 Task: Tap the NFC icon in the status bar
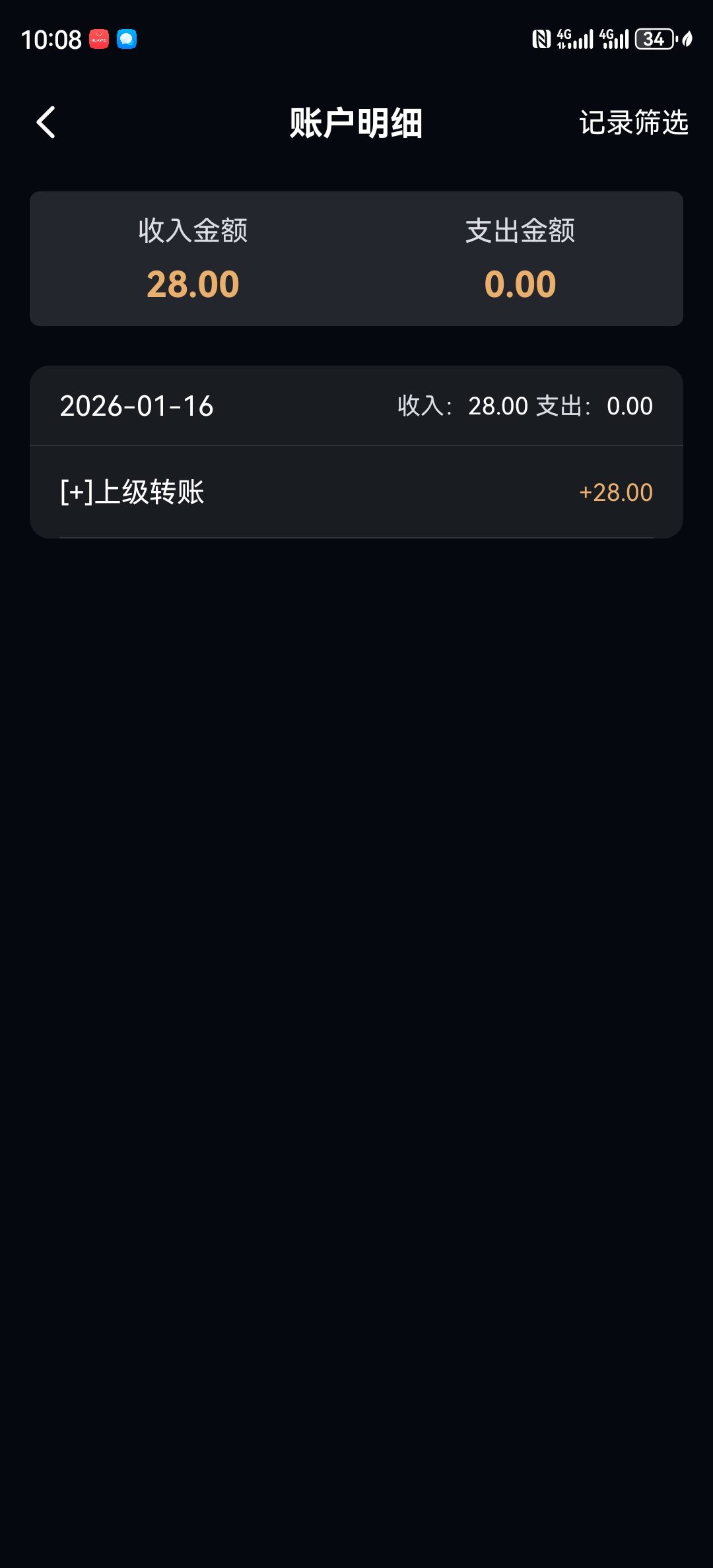[x=541, y=40]
